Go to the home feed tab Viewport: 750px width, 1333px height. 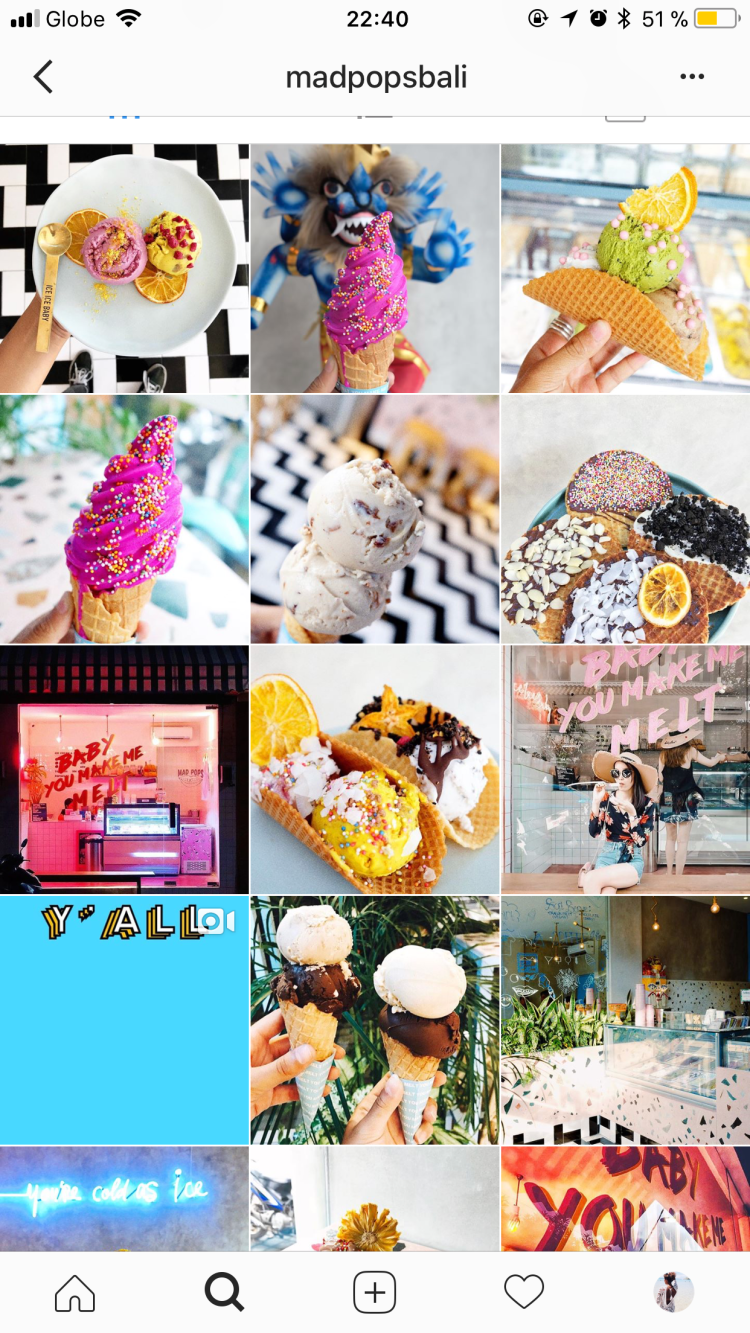click(75, 1293)
